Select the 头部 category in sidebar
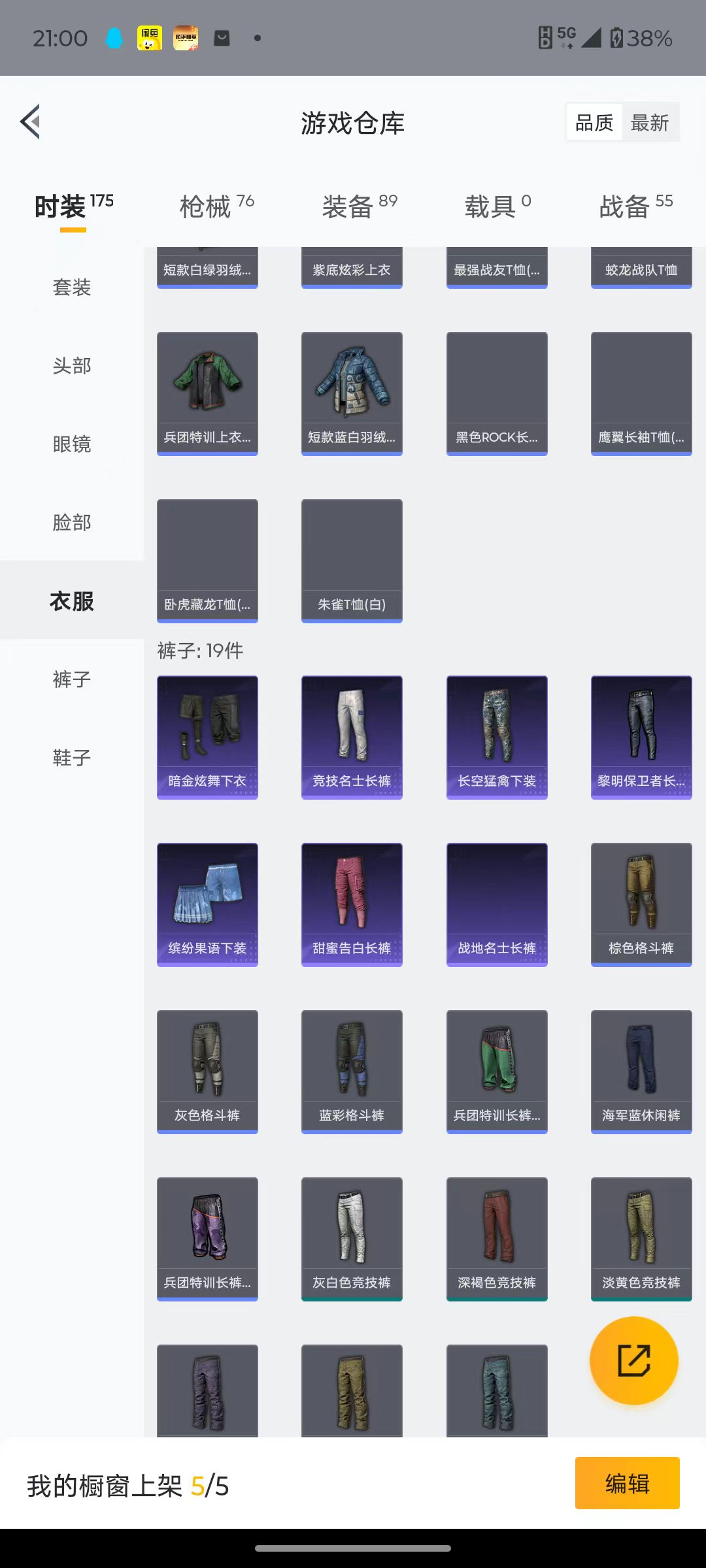The height and width of the screenshot is (1568, 706). coord(72,366)
